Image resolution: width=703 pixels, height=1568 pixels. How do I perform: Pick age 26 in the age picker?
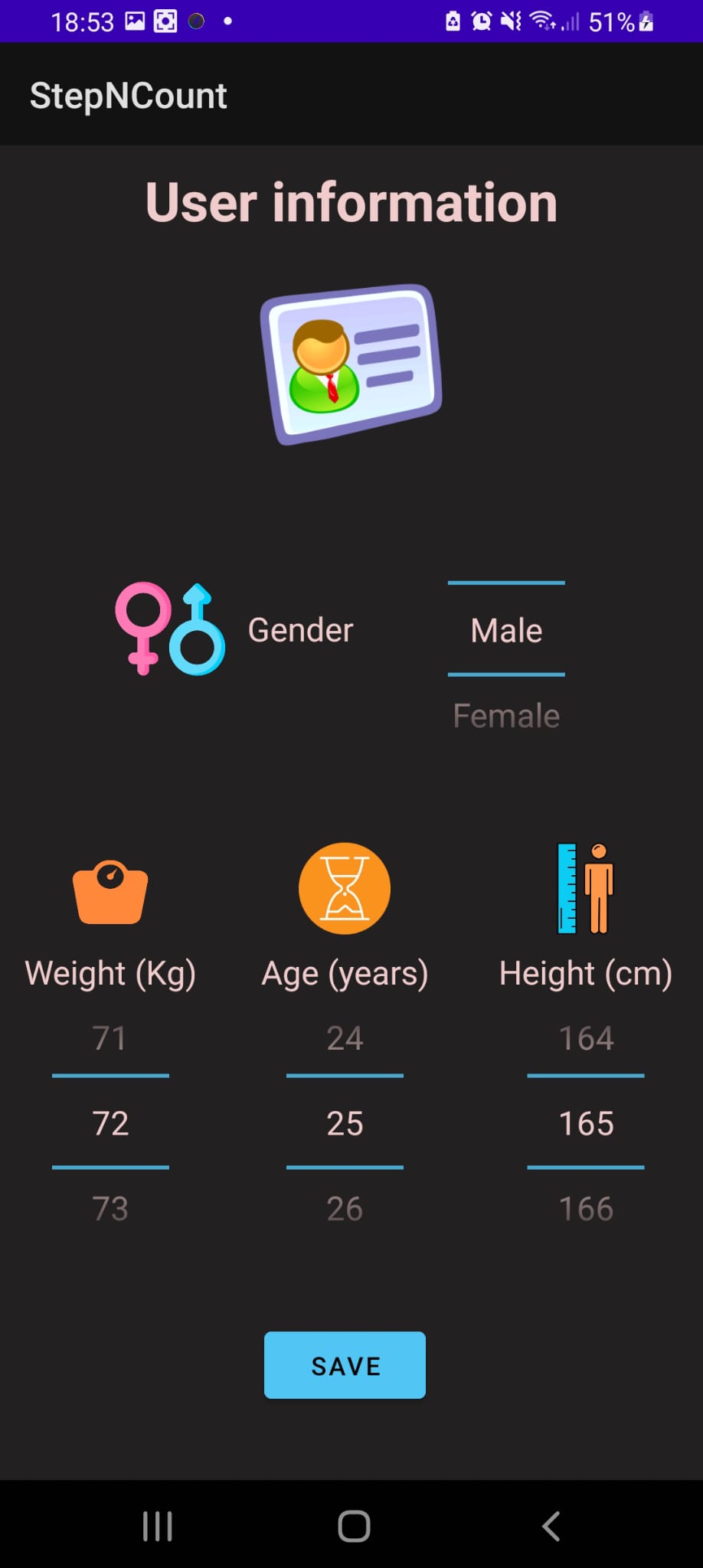tap(345, 1209)
